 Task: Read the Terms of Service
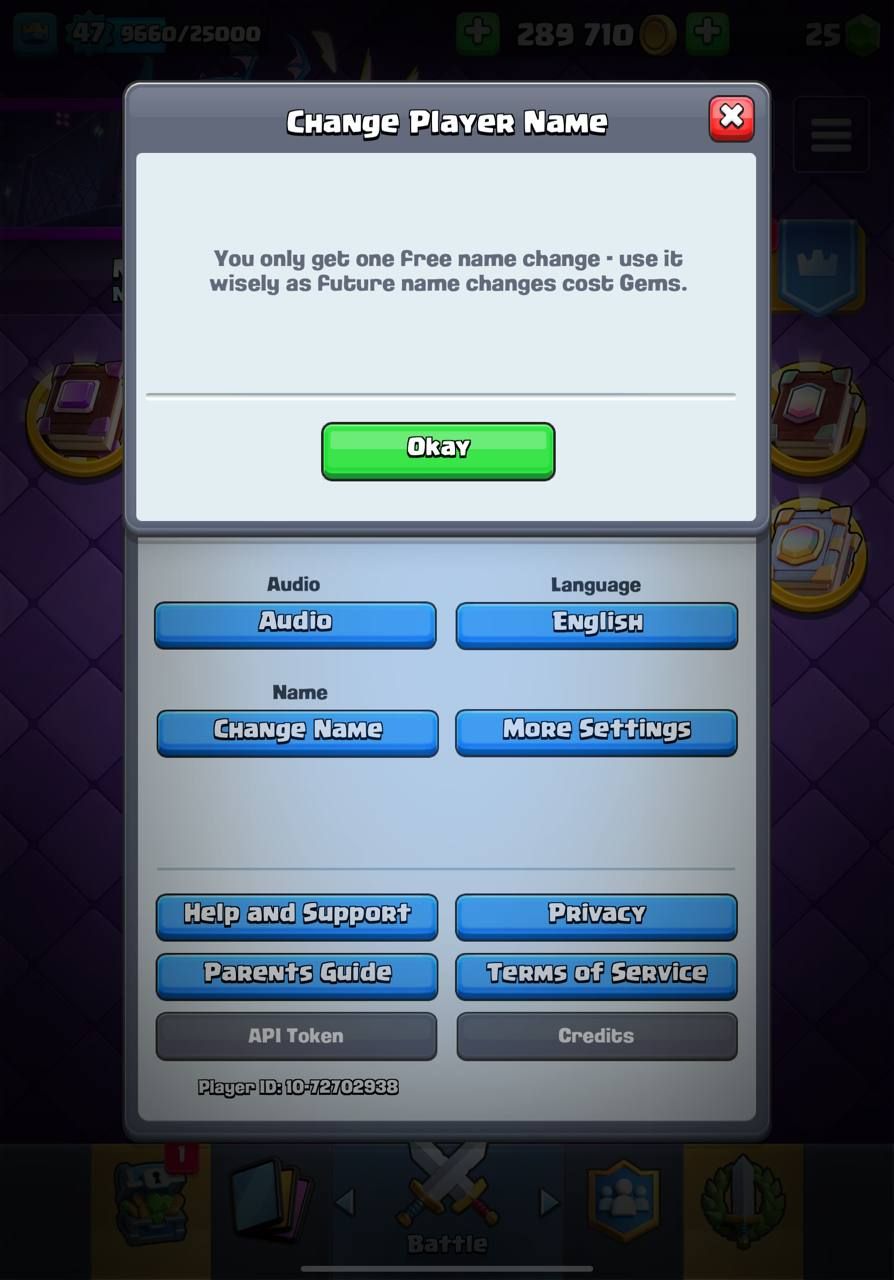[596, 975]
